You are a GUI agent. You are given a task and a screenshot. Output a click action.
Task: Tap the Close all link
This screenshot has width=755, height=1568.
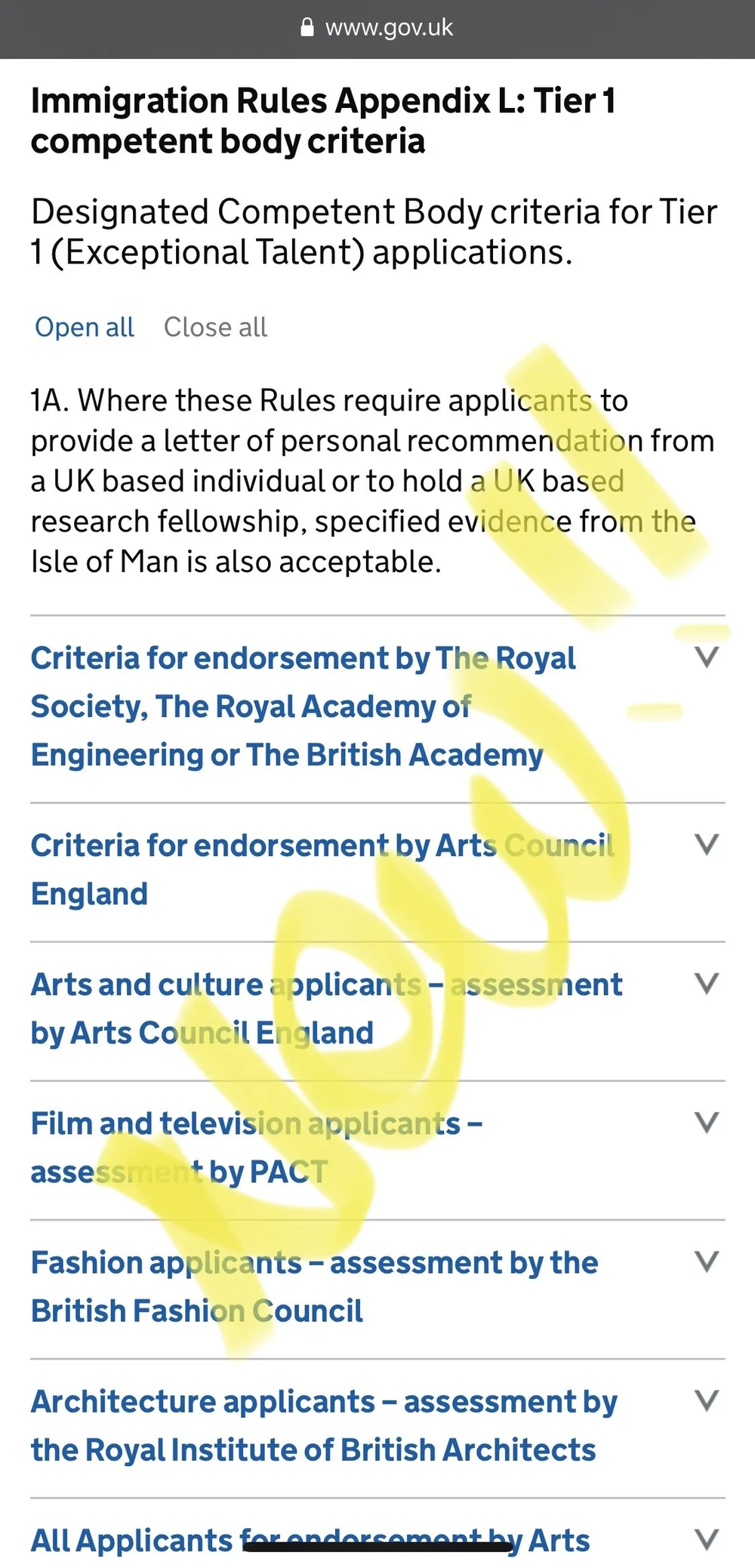pos(215,328)
